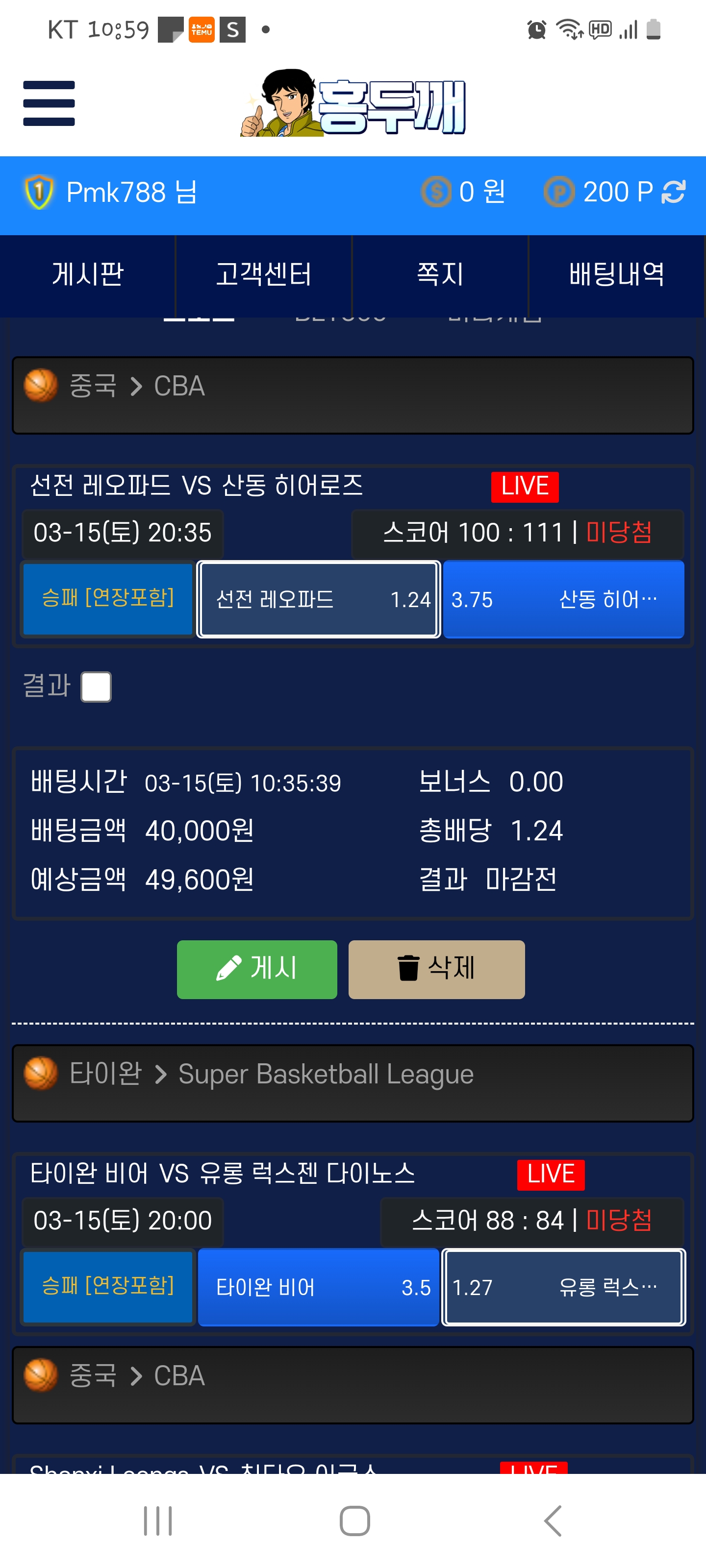Select 타이완 비어 3.5 odds
This screenshot has width=706, height=1568.
click(318, 1287)
